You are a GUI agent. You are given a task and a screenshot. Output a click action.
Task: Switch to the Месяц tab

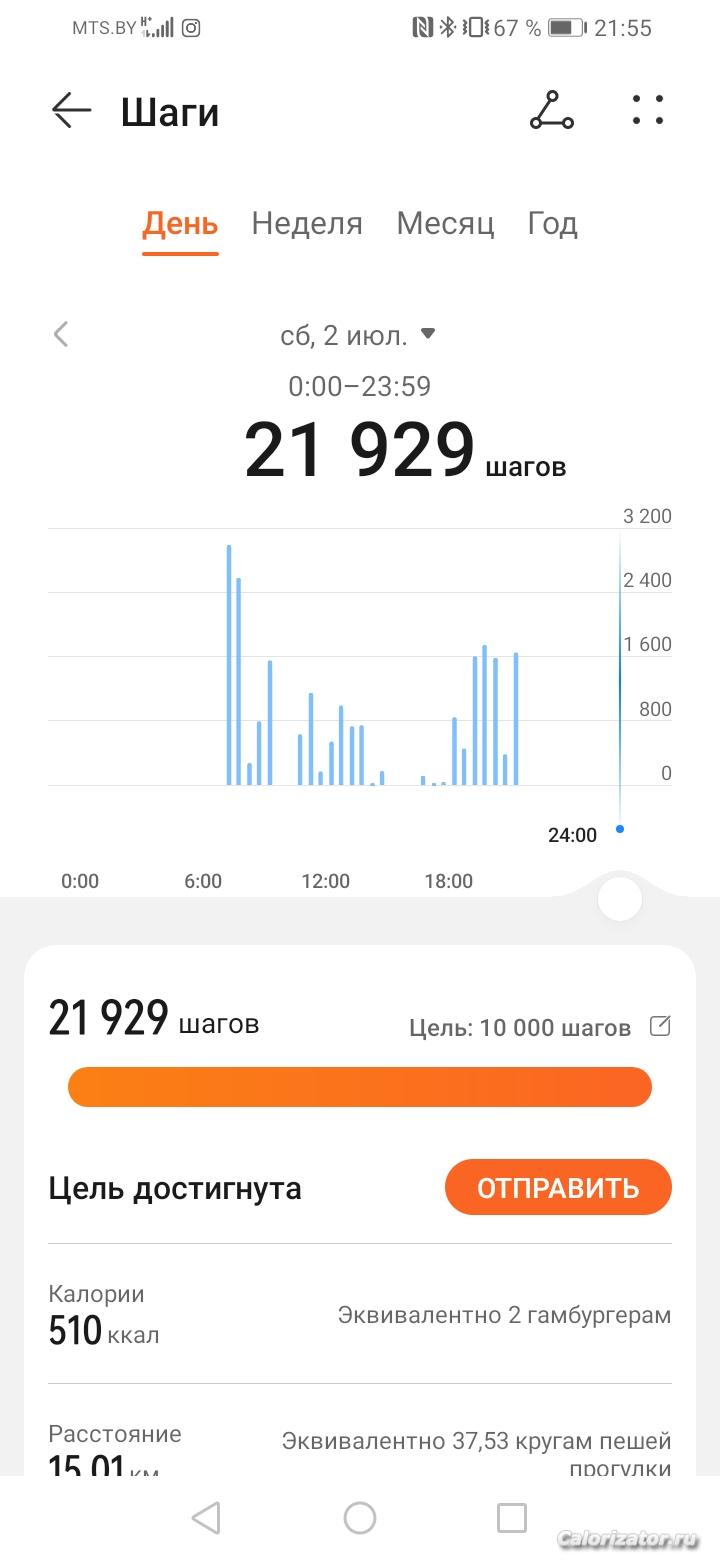[445, 223]
